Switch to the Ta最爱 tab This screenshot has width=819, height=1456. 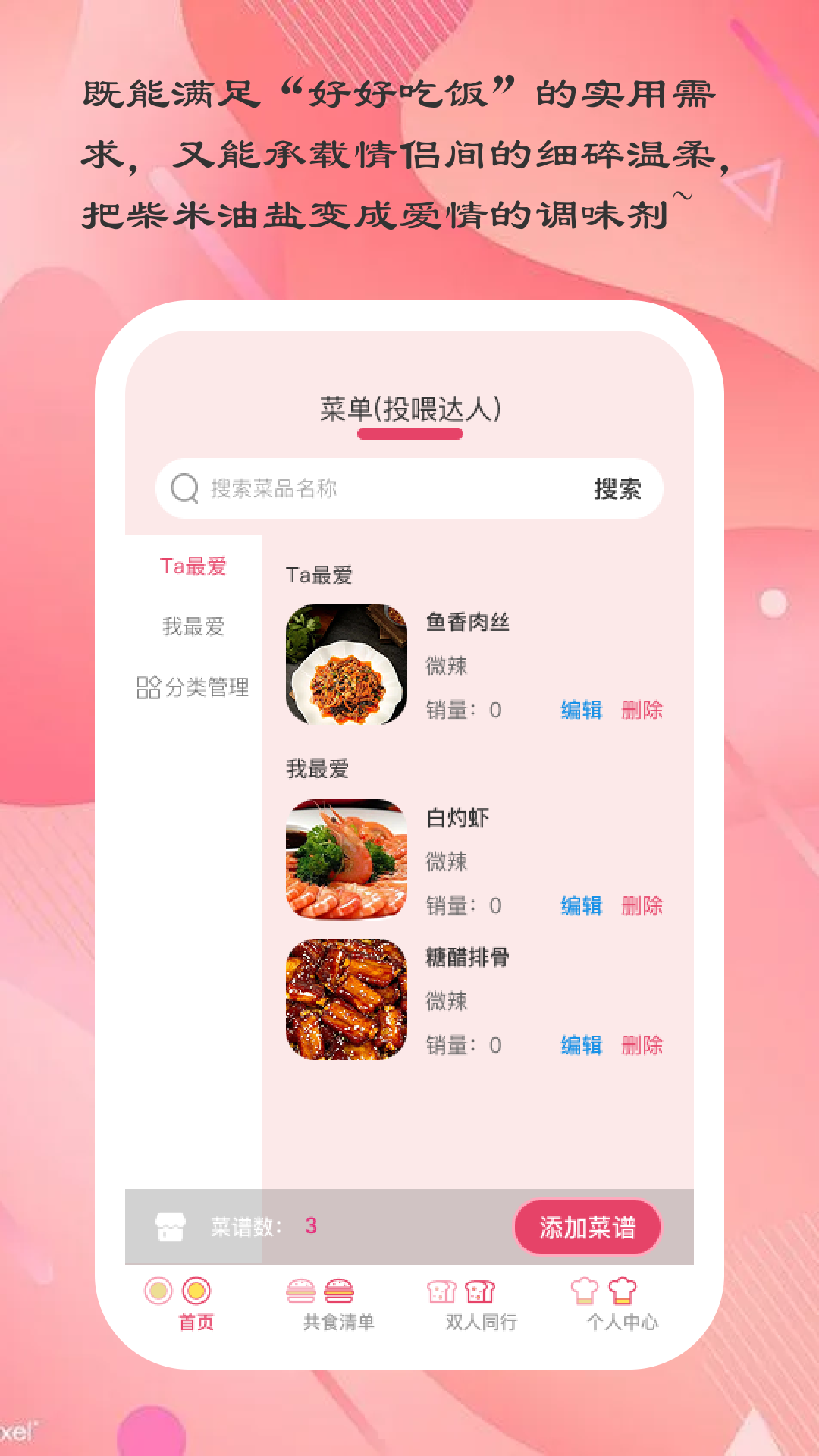191,565
